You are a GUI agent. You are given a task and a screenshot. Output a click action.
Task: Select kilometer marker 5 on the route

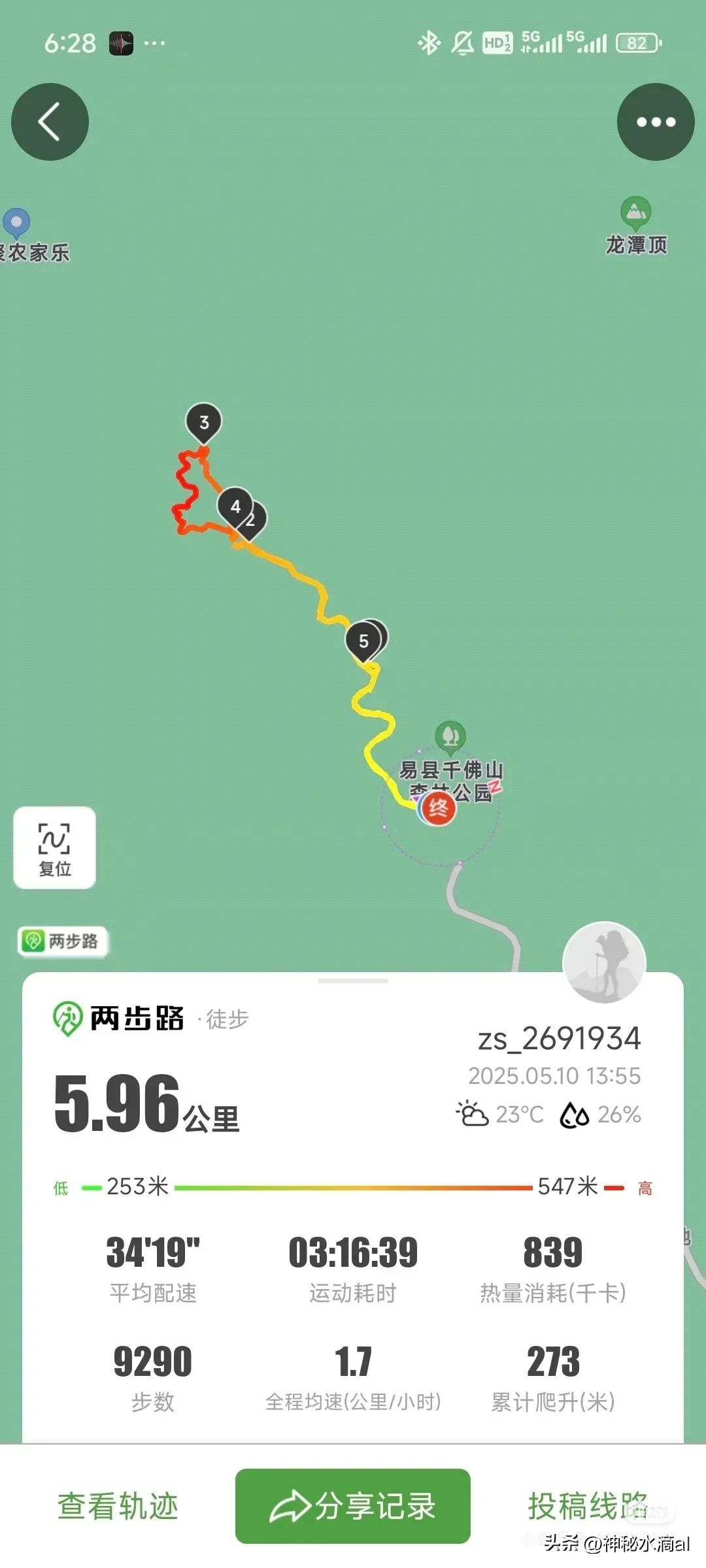[x=363, y=641]
